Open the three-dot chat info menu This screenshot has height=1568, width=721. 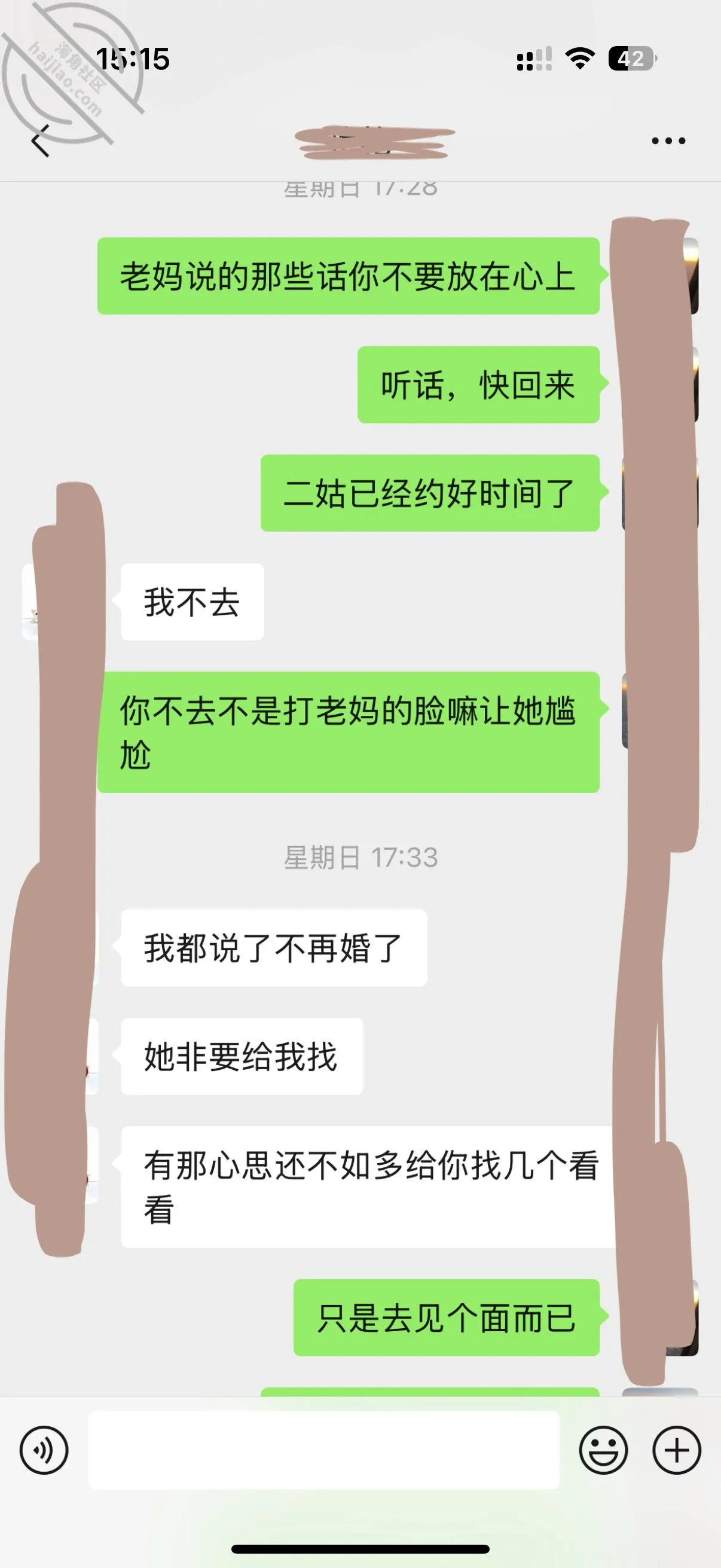(668, 141)
